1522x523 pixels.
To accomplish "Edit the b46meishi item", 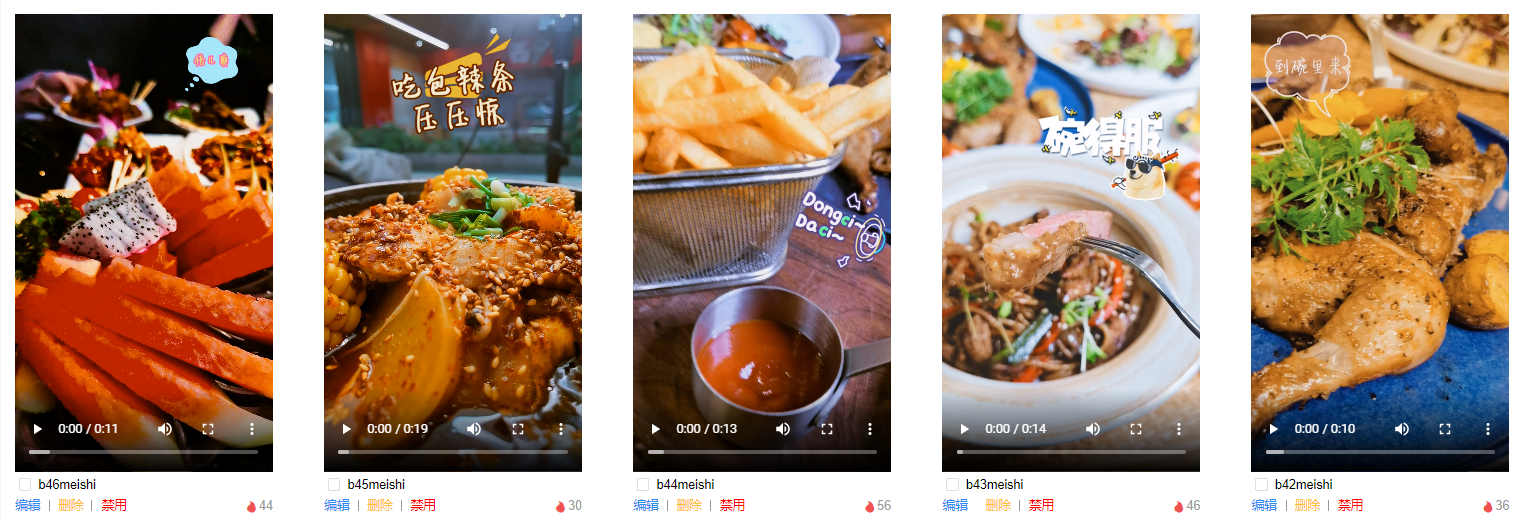I will (x=28, y=505).
